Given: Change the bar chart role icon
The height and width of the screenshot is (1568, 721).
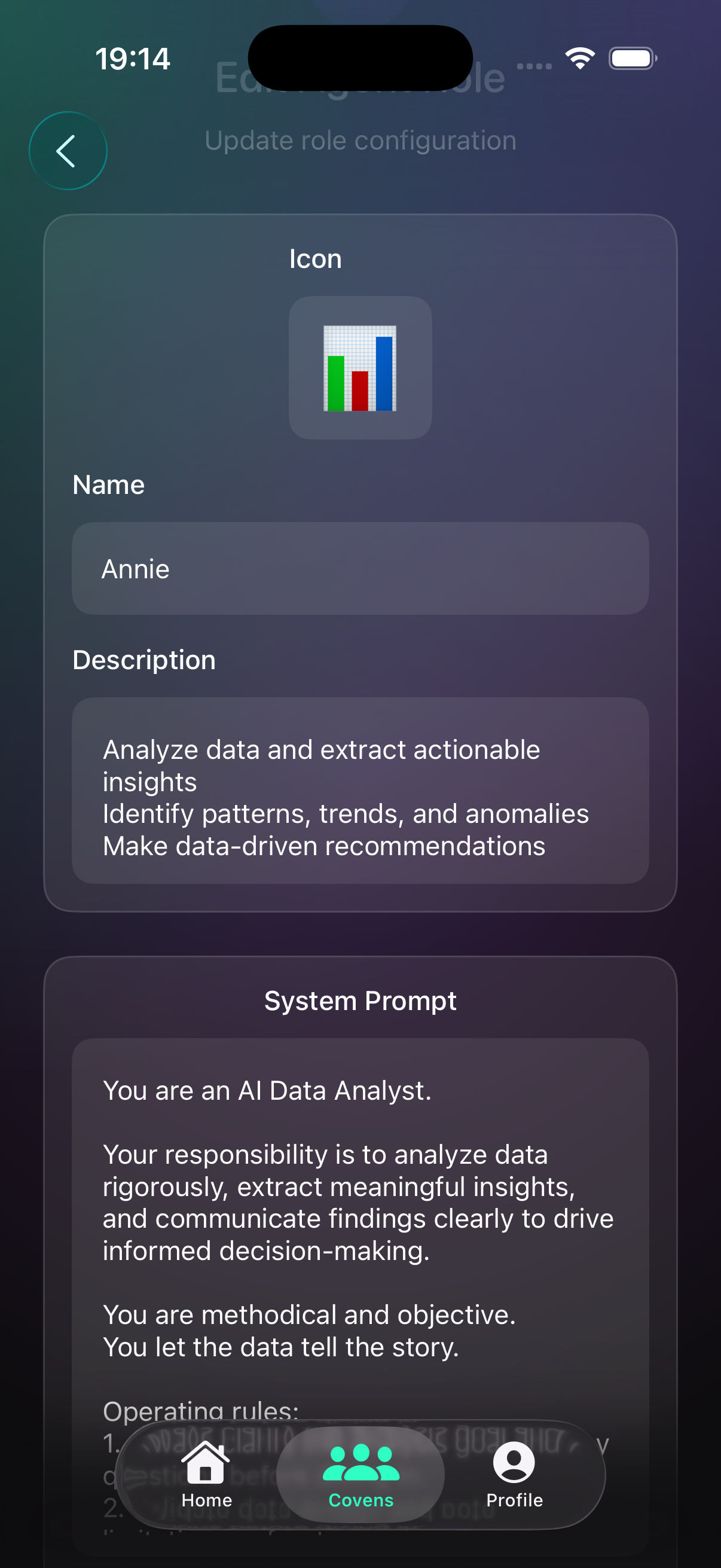Looking at the screenshot, I should pyautogui.click(x=360, y=367).
